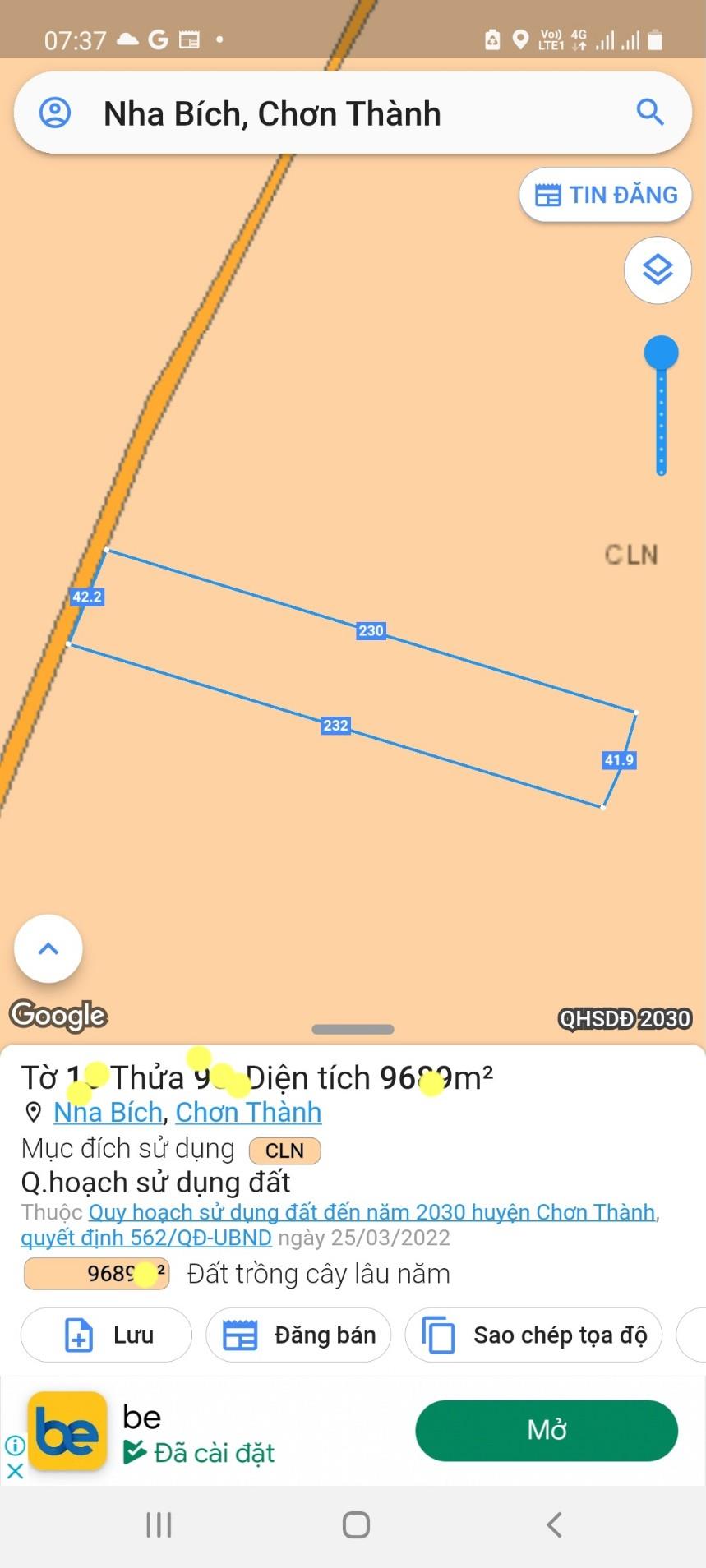Open the map layers switcher icon

(657, 270)
